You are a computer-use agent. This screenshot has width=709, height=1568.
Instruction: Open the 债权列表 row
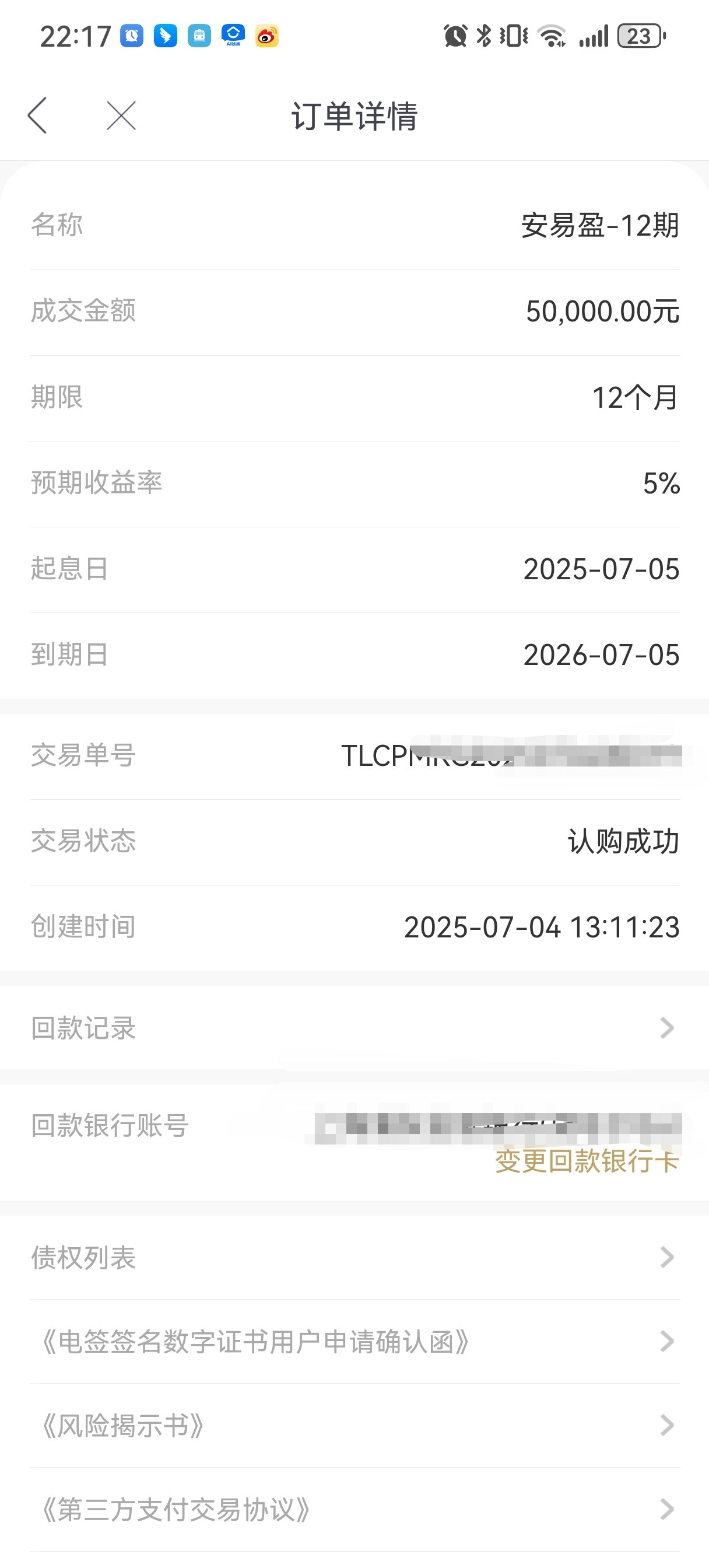coord(354,1258)
